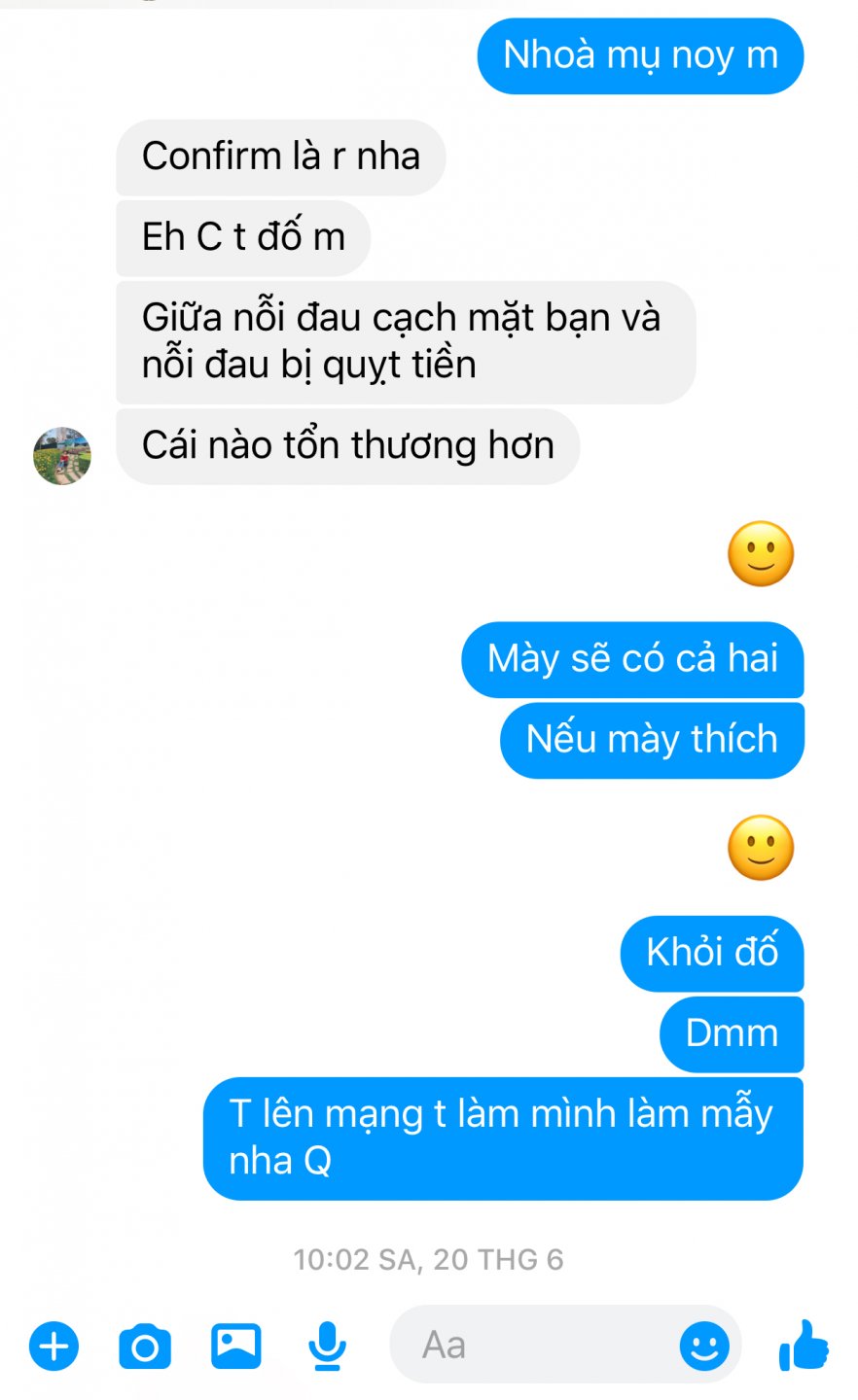Screen dimensions: 858x1400
Task: Tap the microphone to record voice message
Action: (x=328, y=1347)
